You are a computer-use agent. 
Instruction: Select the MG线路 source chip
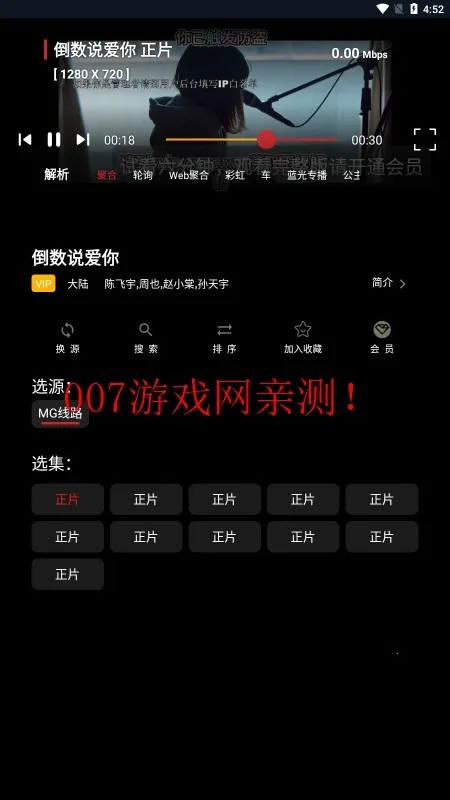tap(60, 414)
